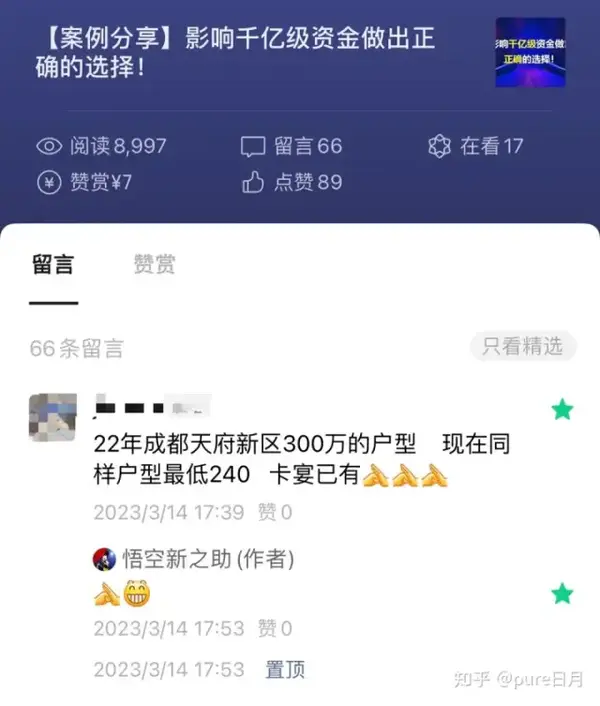This screenshot has width=600, height=706.
Task: Switch to the 赞赏 tab
Action: pos(154,265)
